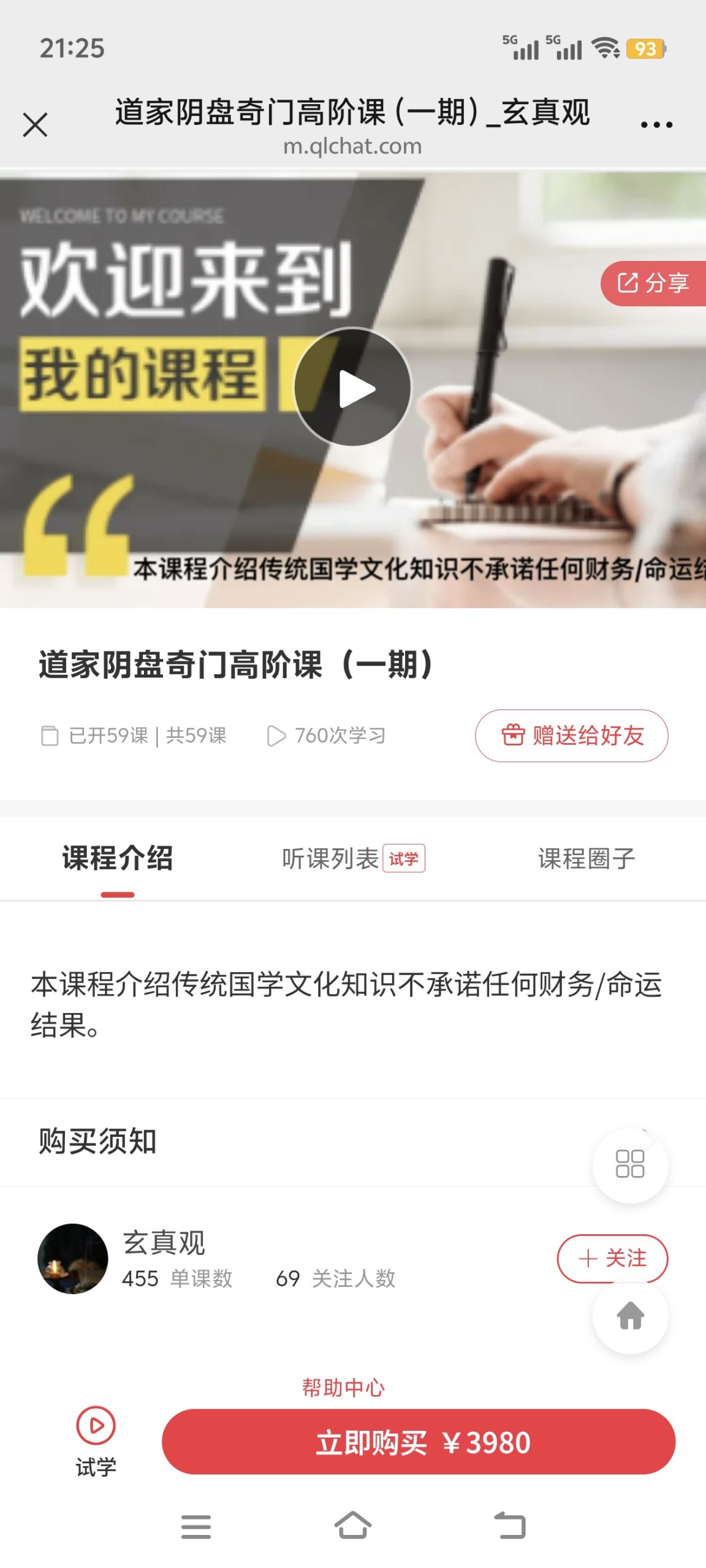Tap the system back button
The image size is (706, 1568).
[510, 1525]
